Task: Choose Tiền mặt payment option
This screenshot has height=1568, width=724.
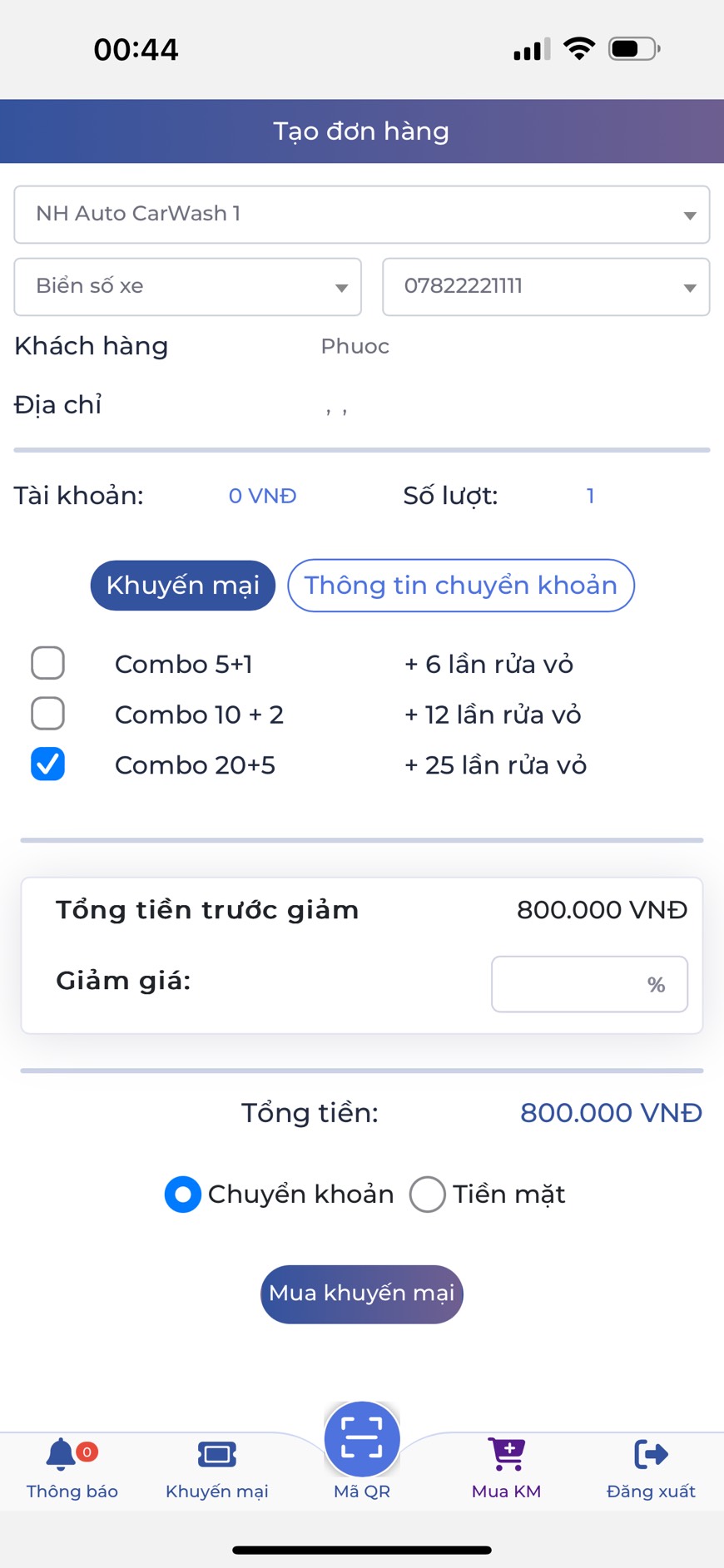Action: tap(428, 1195)
